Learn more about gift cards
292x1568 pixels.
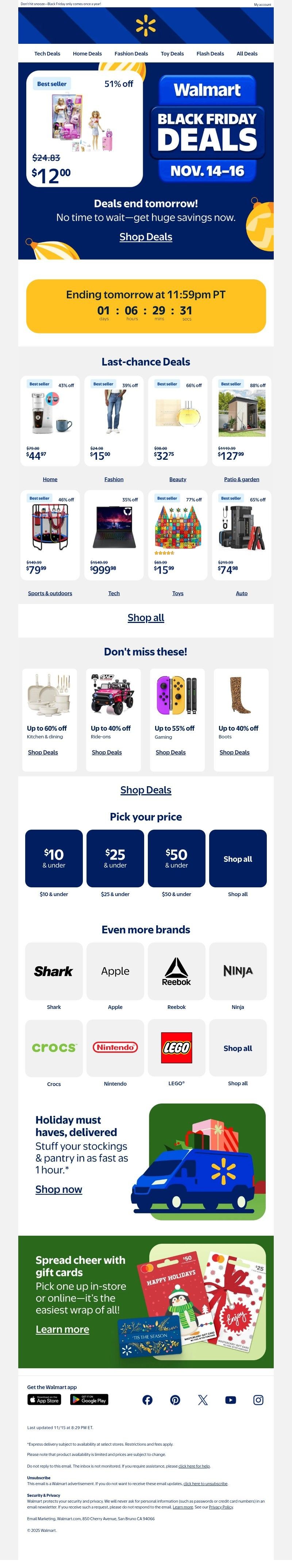click(62, 1330)
